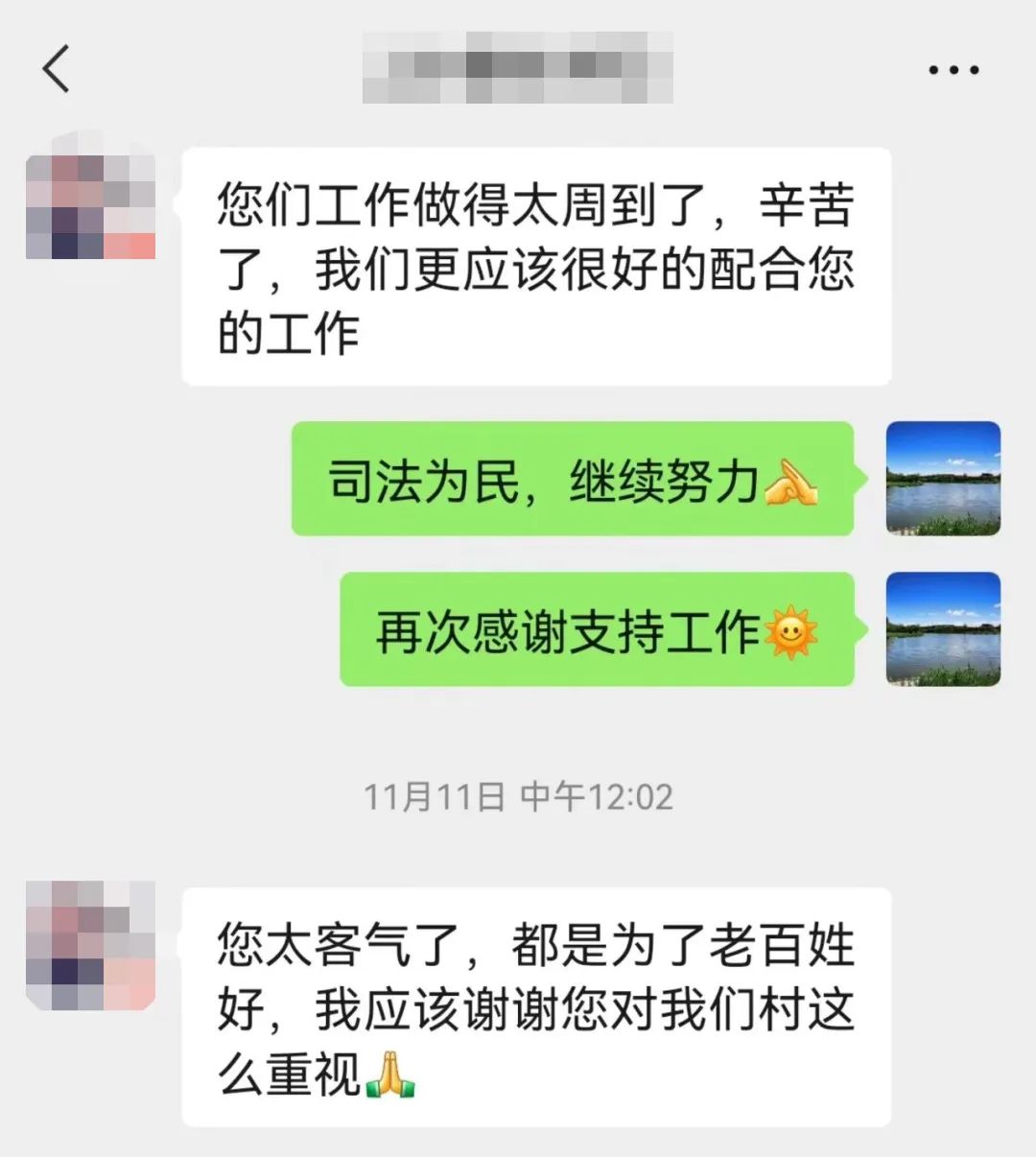Open the chat's three-dot overflow menu
This screenshot has width=1036, height=1157.
coord(954,70)
